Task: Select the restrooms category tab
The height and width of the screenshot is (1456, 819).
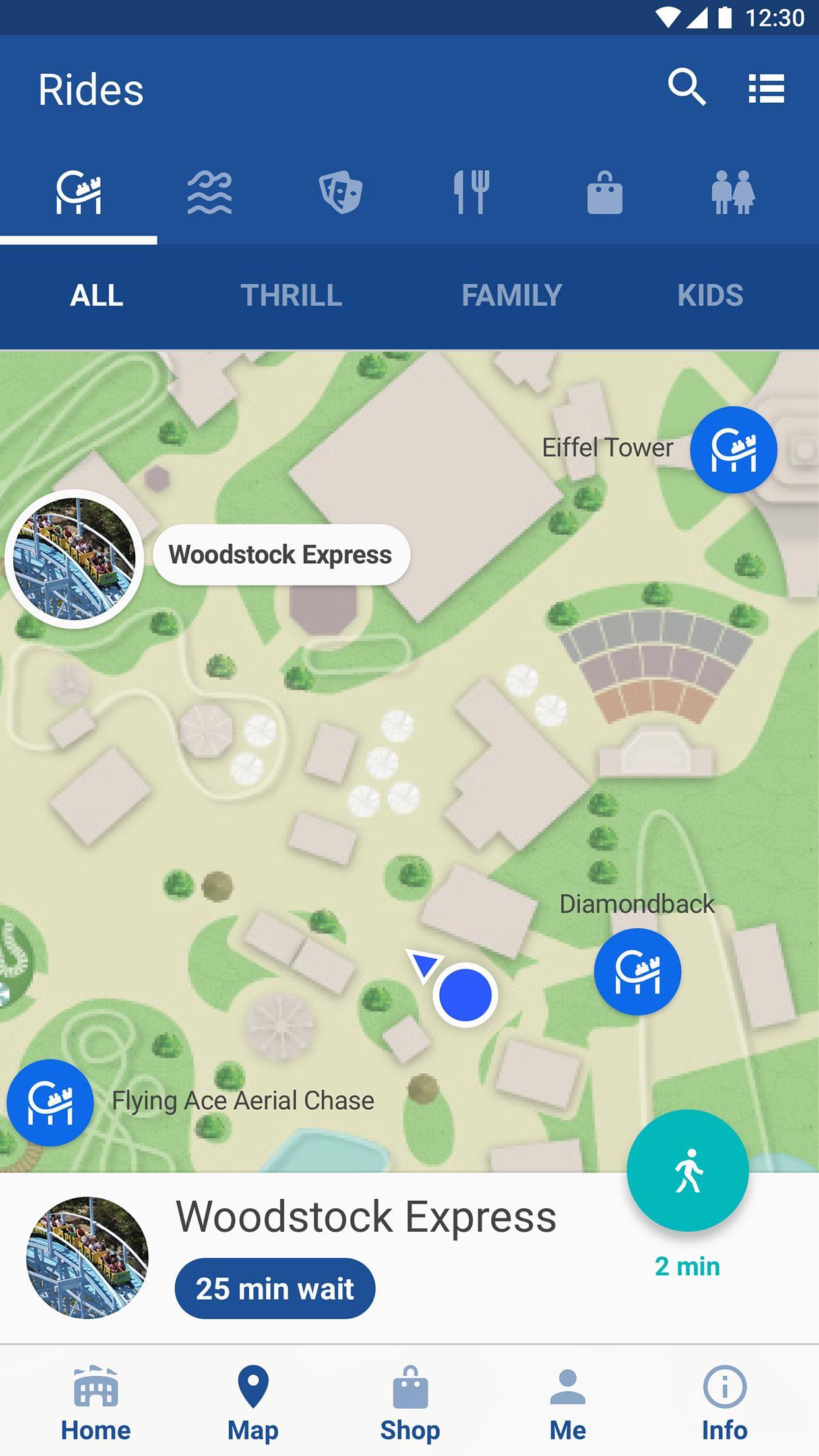Action: point(733,193)
